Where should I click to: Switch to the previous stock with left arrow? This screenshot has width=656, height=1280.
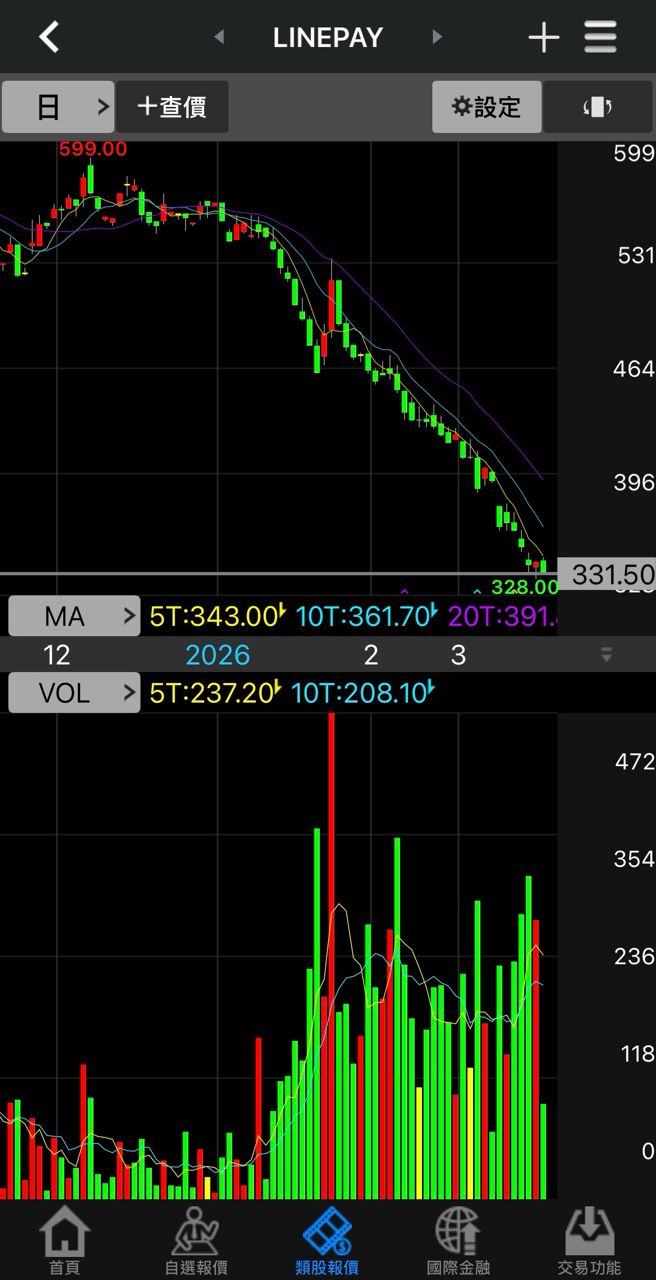[x=219, y=38]
